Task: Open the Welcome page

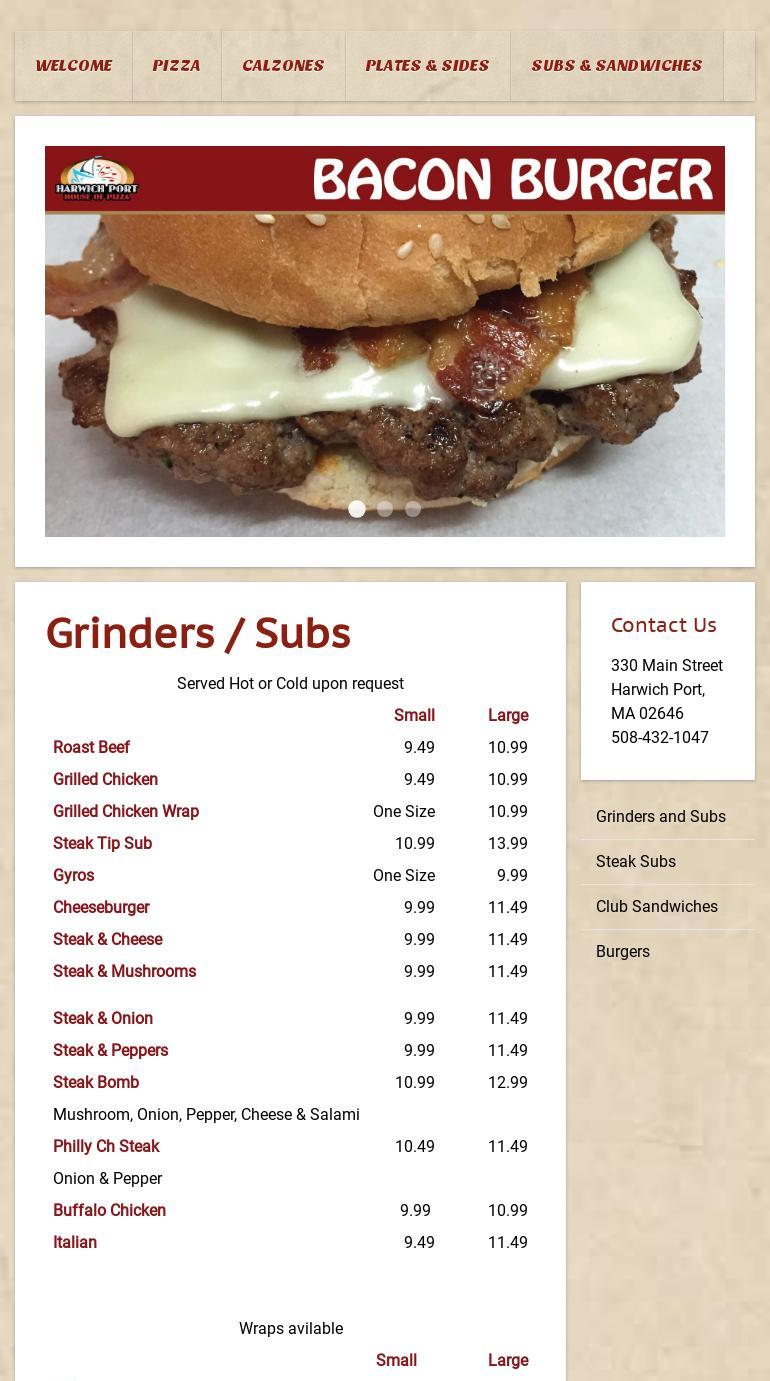Action: pyautogui.click(x=74, y=66)
